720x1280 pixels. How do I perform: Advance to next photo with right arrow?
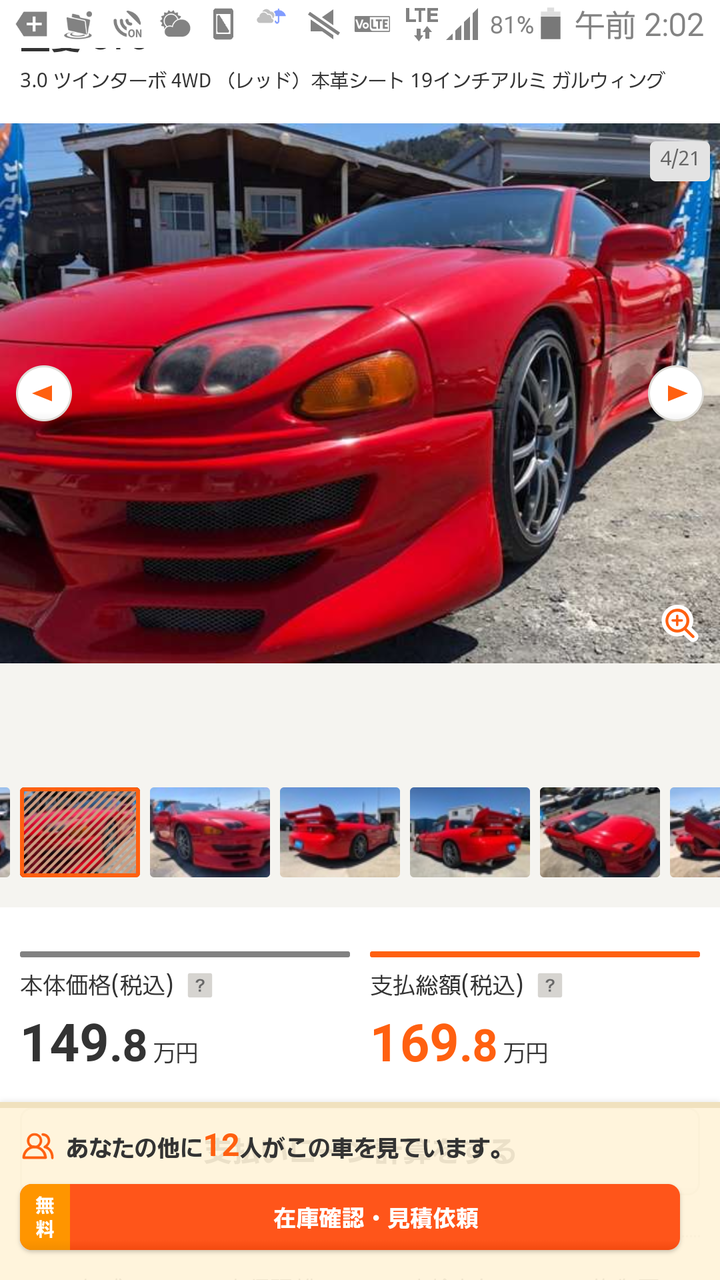click(675, 393)
